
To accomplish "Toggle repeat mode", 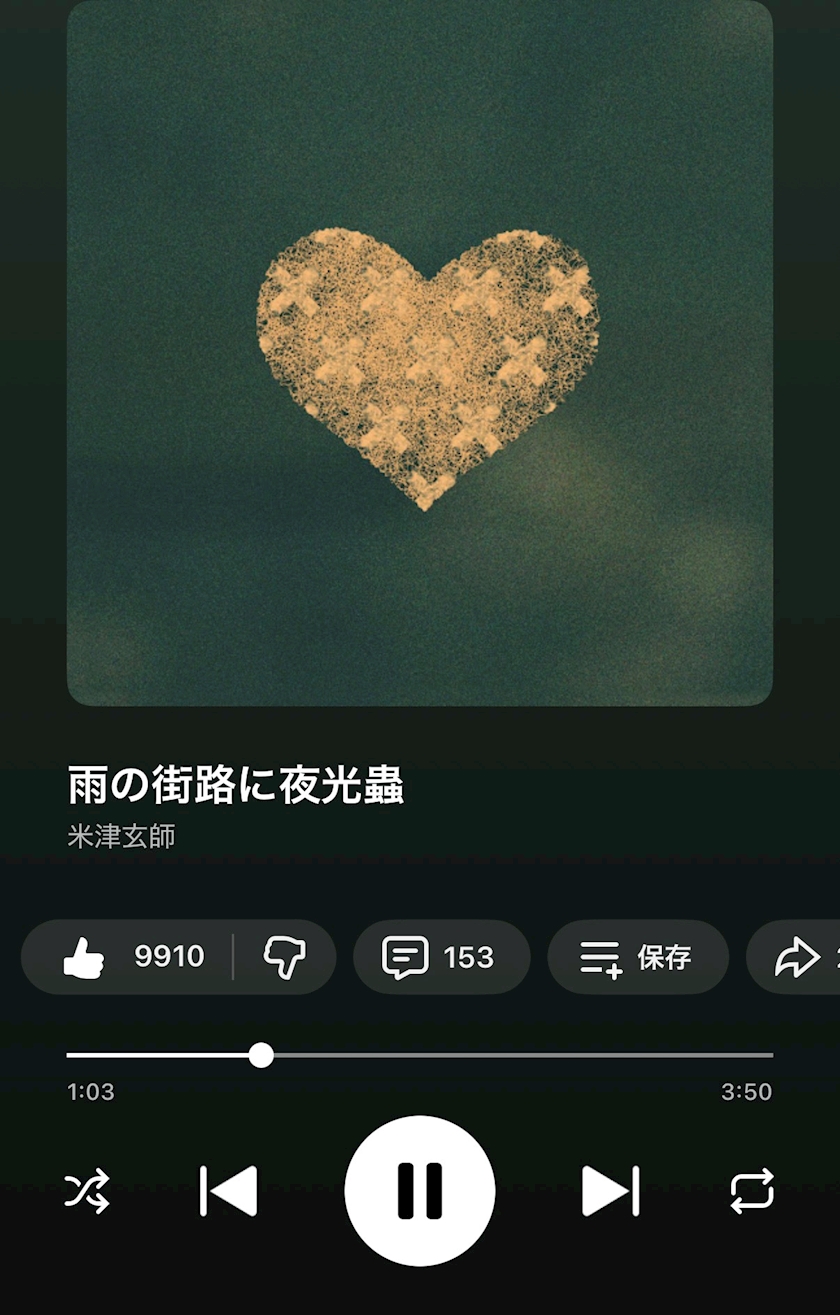I will click(x=752, y=1191).
